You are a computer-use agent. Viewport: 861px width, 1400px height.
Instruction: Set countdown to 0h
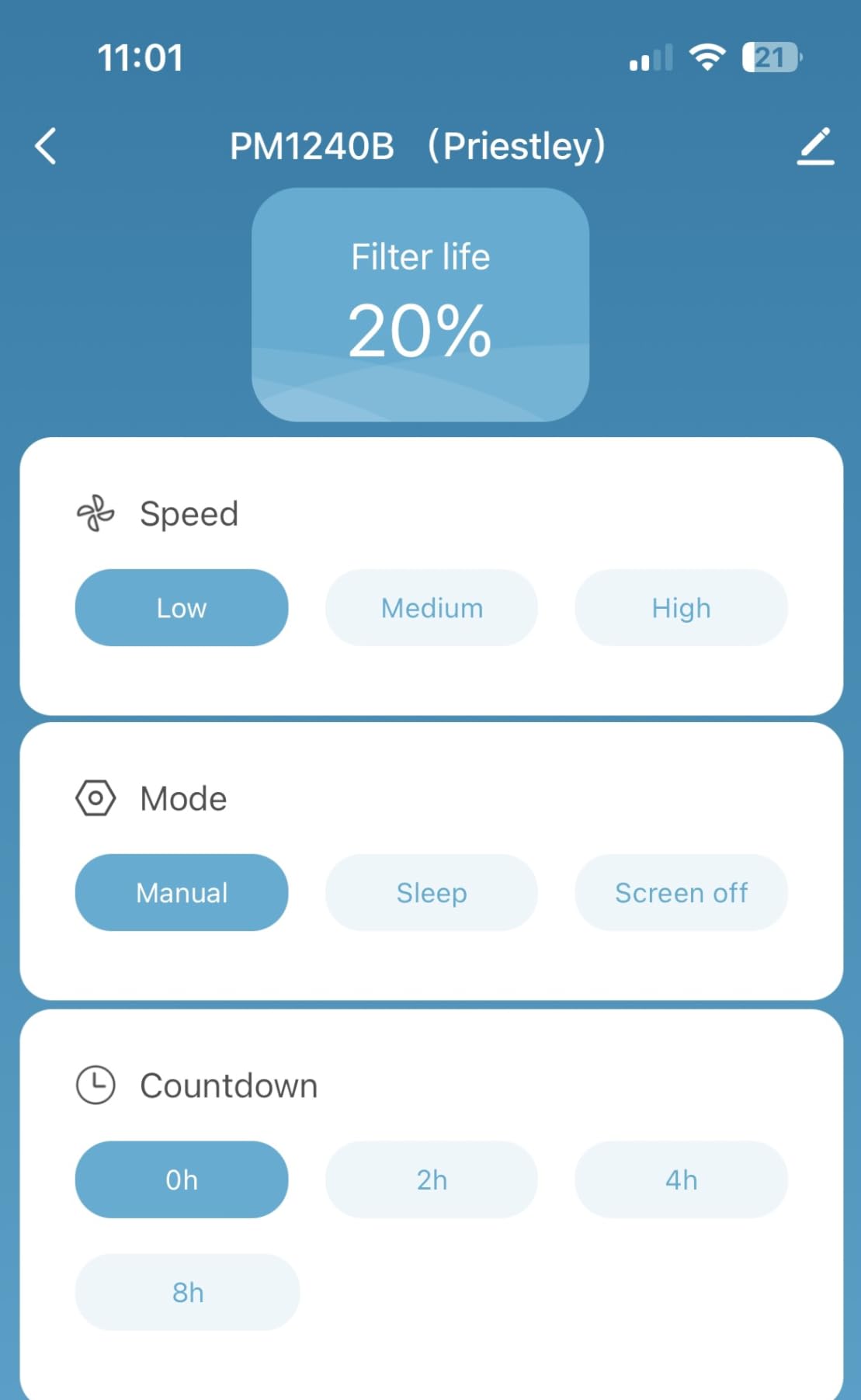[x=182, y=1179]
